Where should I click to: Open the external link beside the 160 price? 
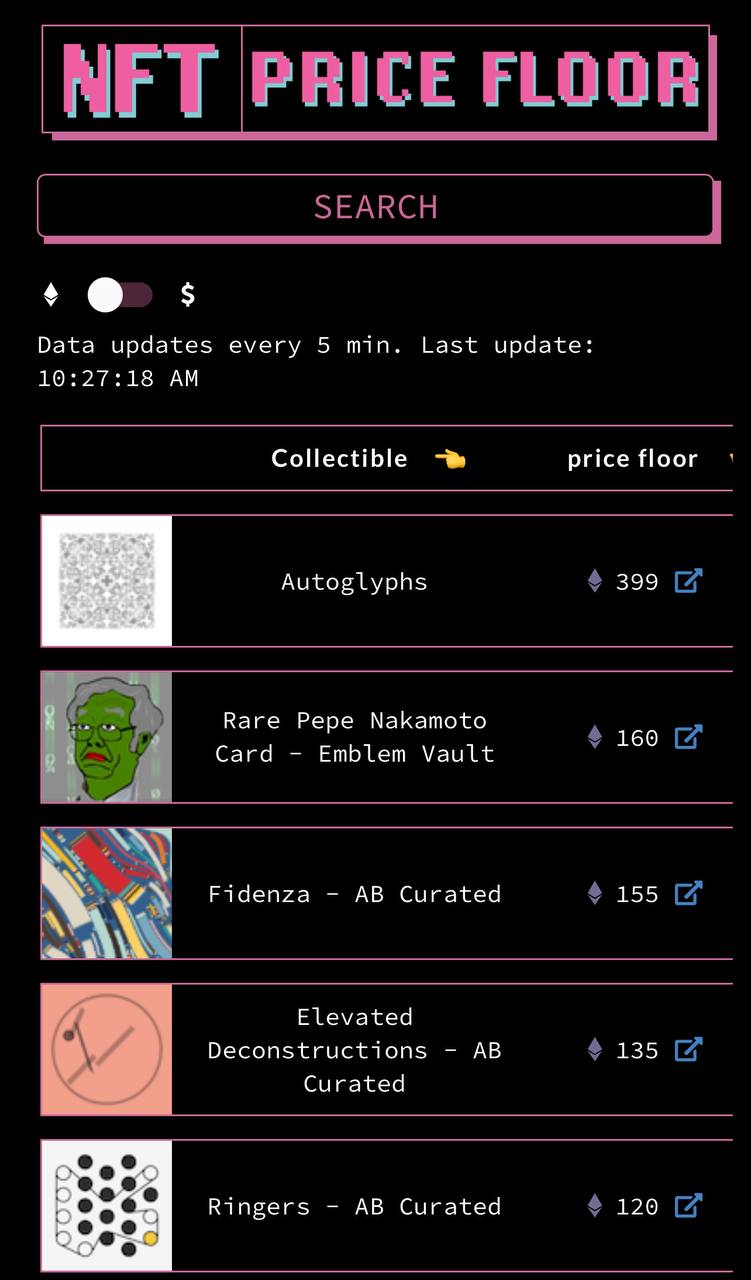pos(688,737)
